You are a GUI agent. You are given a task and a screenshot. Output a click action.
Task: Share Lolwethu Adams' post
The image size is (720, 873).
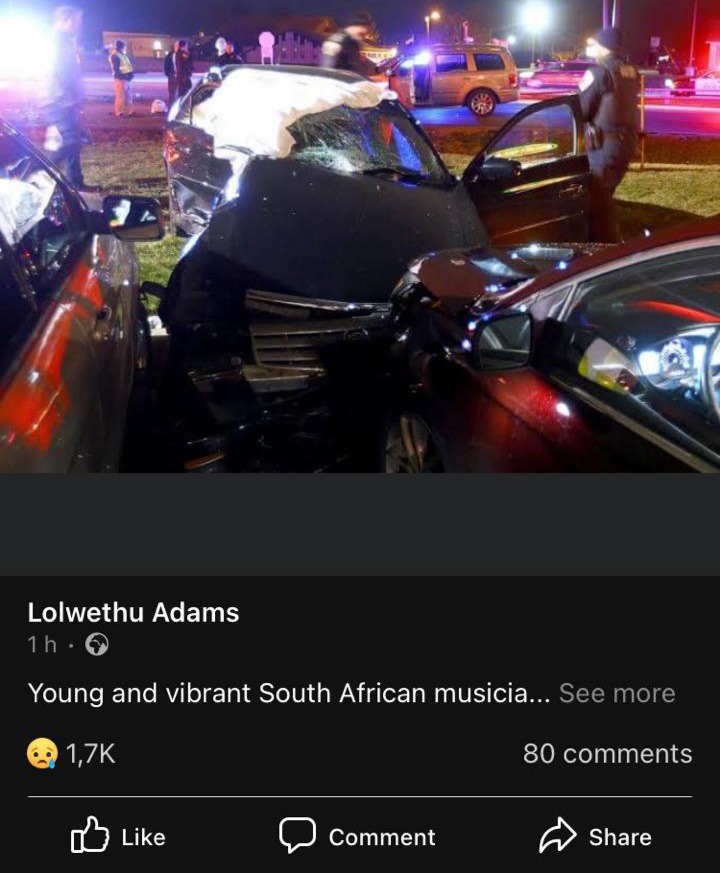coord(596,836)
